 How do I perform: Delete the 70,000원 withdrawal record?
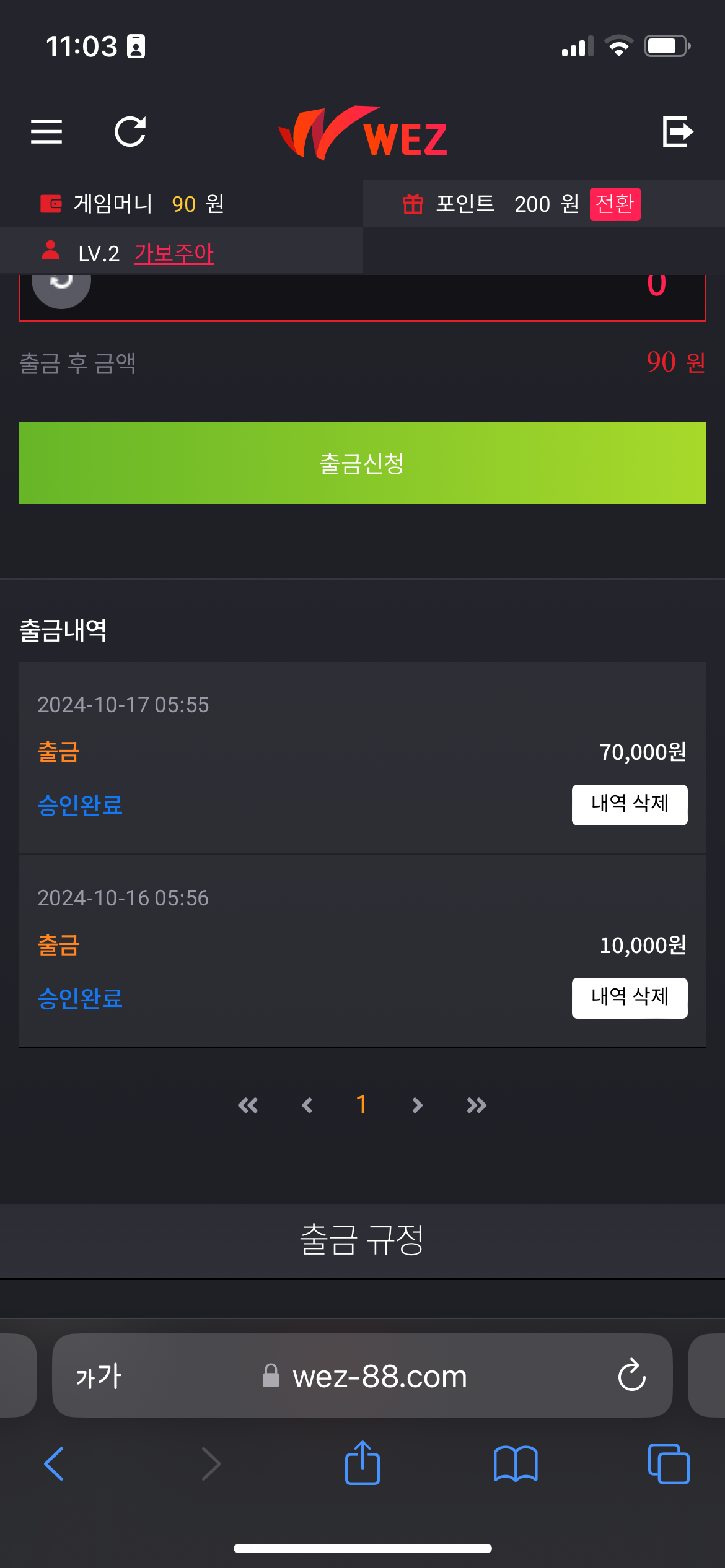630,804
